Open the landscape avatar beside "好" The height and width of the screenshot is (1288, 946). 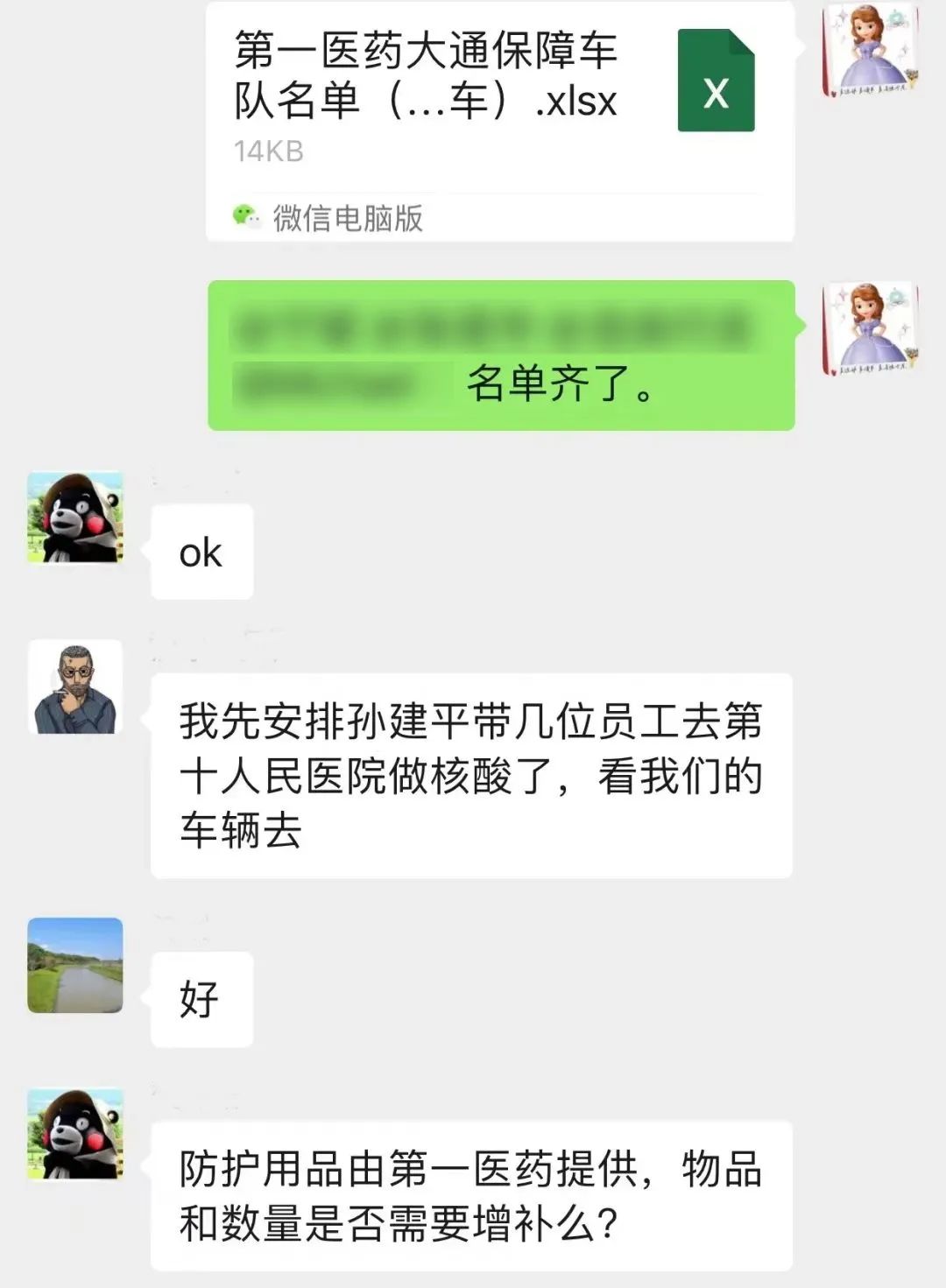[x=75, y=965]
